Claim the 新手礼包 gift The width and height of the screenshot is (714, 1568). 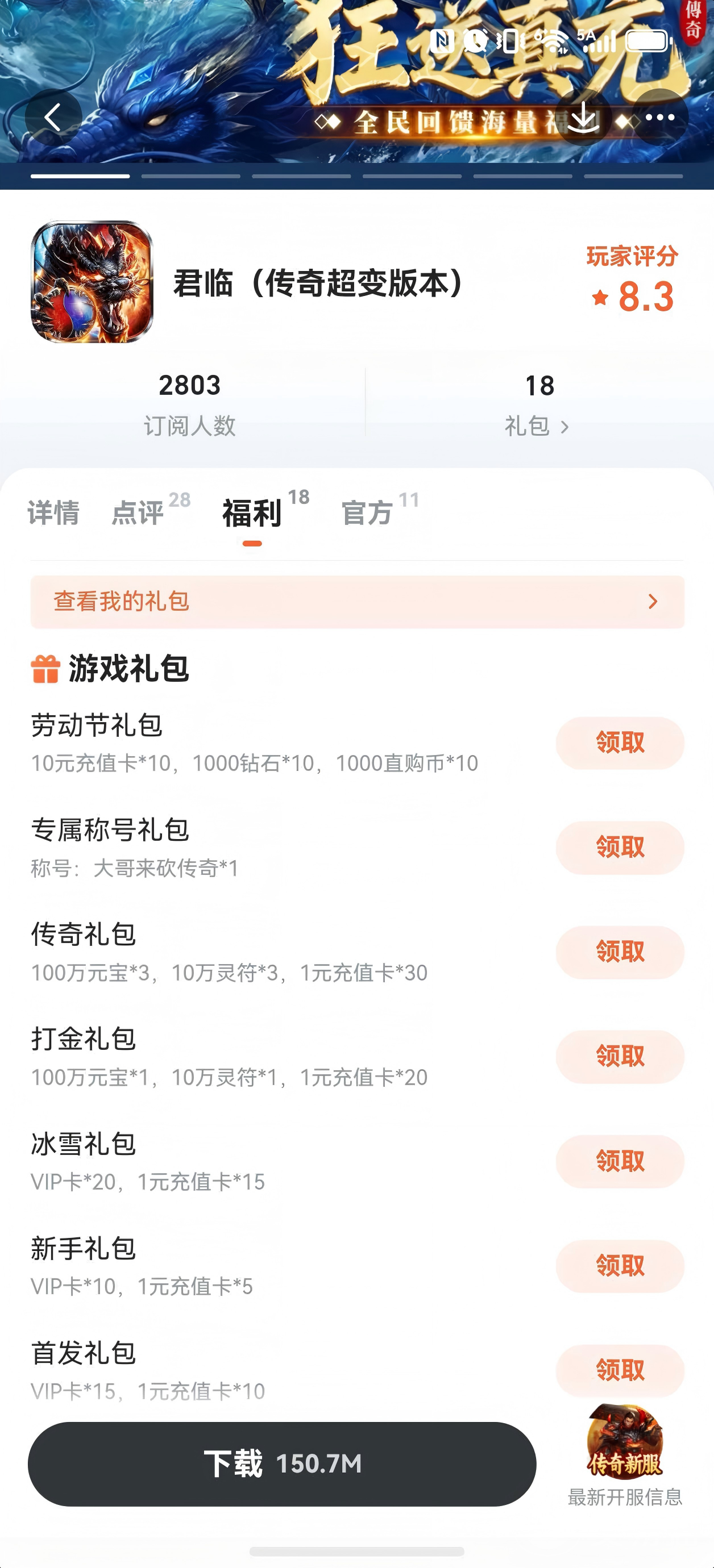[x=620, y=1266]
